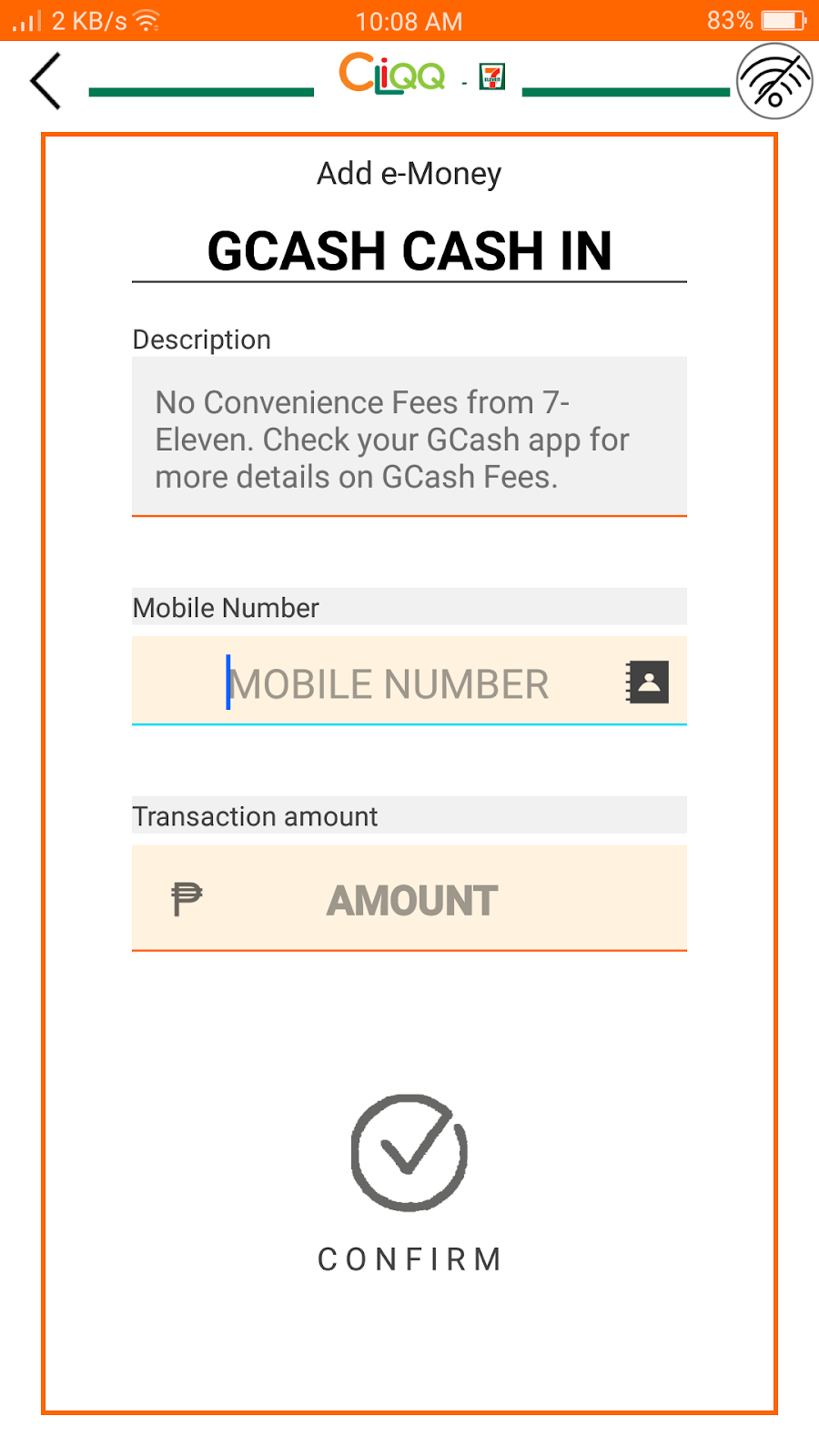Tap the peso currency symbol
This screenshot has width=819, height=1456.
(187, 899)
